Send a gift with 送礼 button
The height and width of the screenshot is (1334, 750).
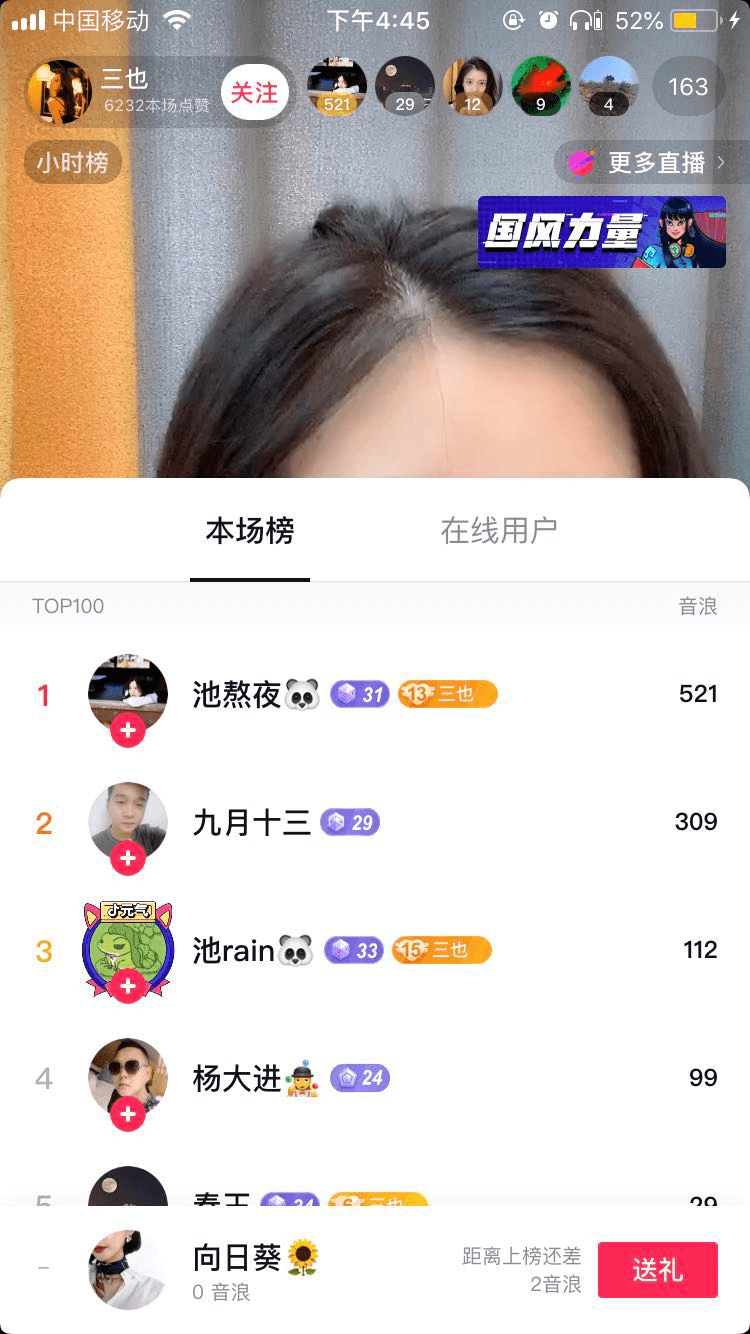658,1270
